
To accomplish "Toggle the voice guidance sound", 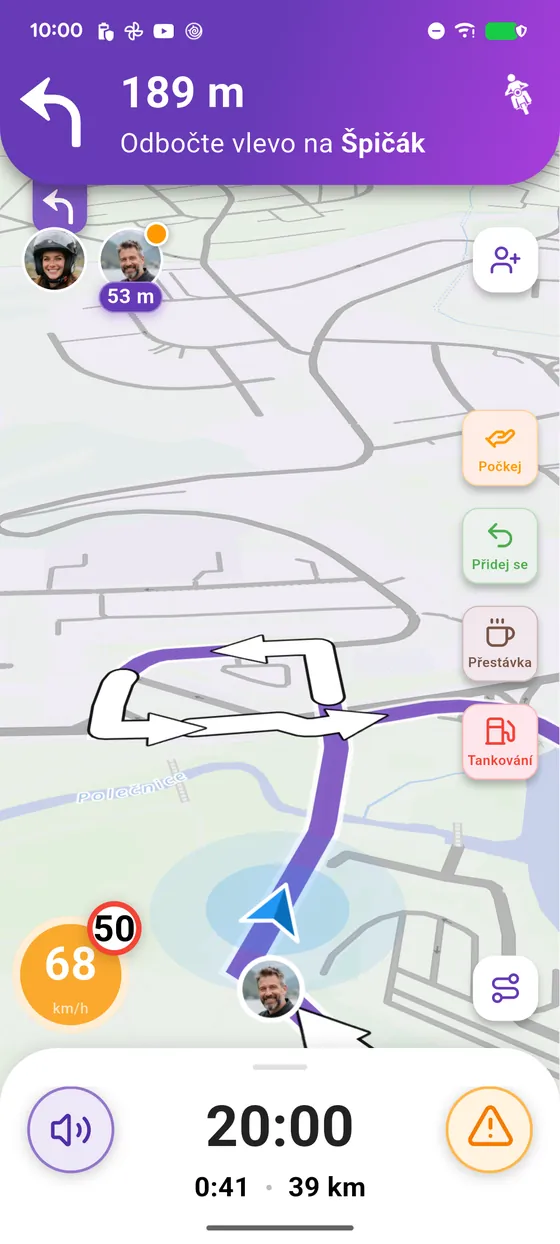I will point(71,1130).
